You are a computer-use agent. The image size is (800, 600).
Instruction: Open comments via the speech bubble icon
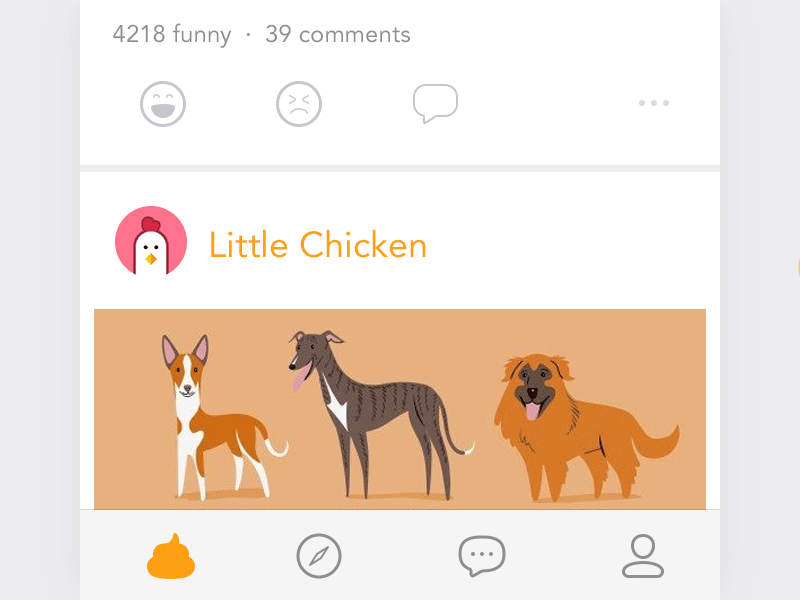tap(435, 103)
